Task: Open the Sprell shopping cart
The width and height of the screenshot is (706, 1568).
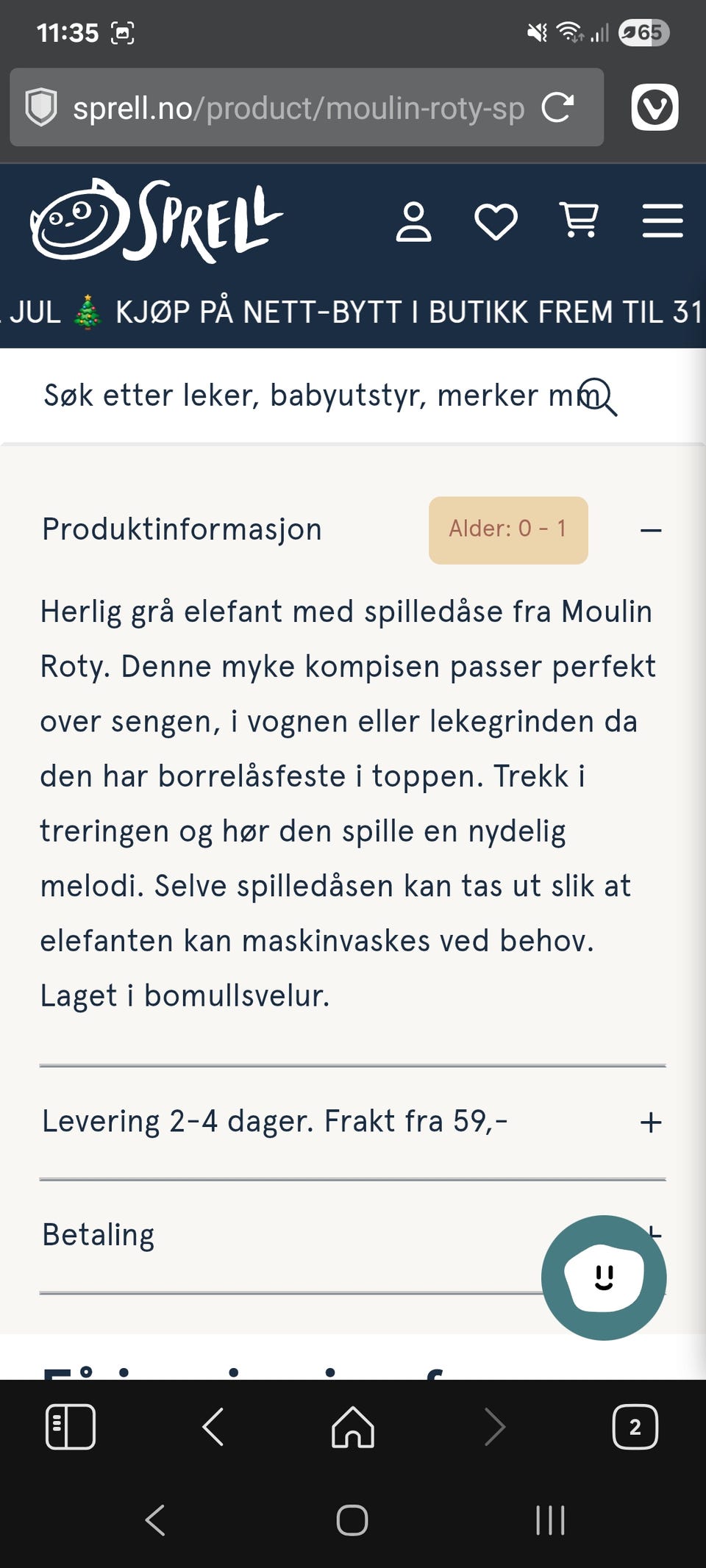Action: pyautogui.click(x=579, y=221)
